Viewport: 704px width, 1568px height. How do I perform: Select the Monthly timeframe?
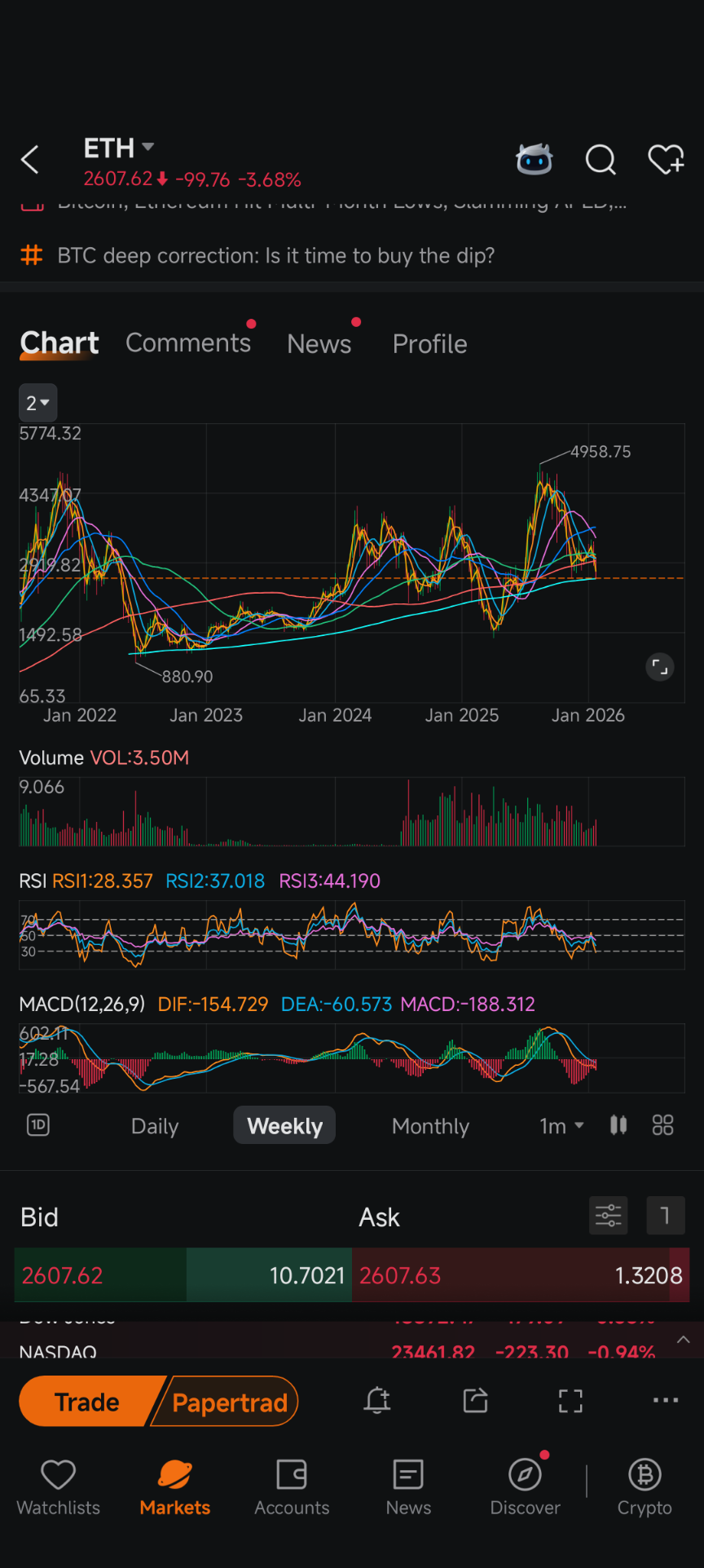point(430,1125)
